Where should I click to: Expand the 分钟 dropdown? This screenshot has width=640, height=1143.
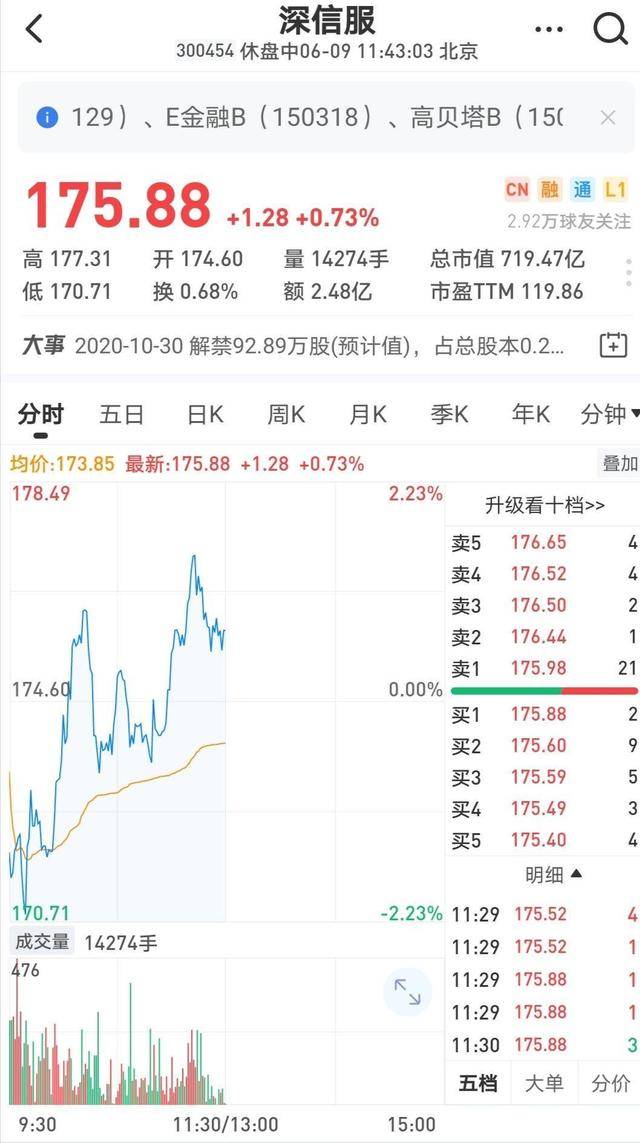click(x=609, y=414)
